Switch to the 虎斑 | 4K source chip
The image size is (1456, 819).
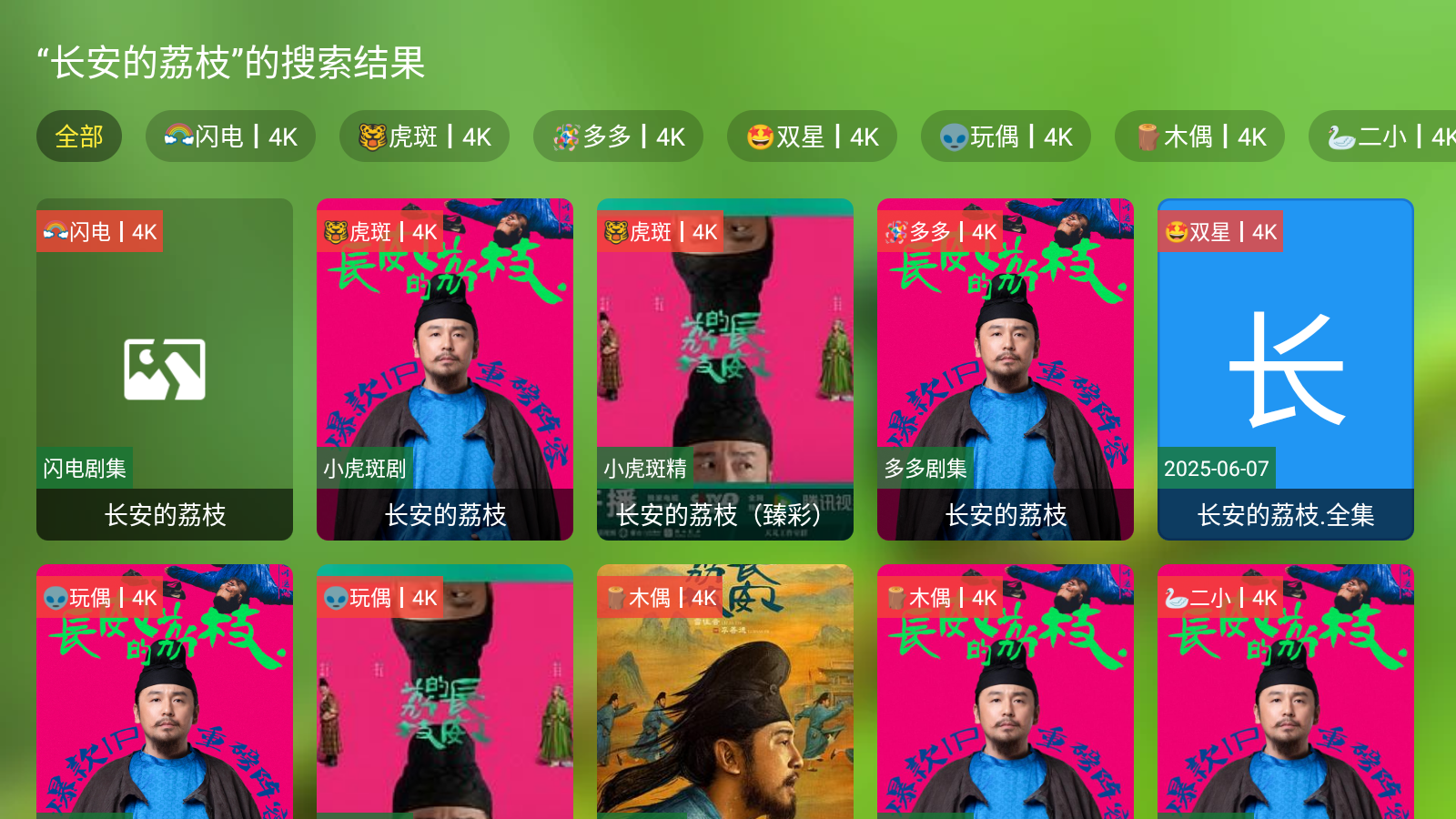point(424,136)
